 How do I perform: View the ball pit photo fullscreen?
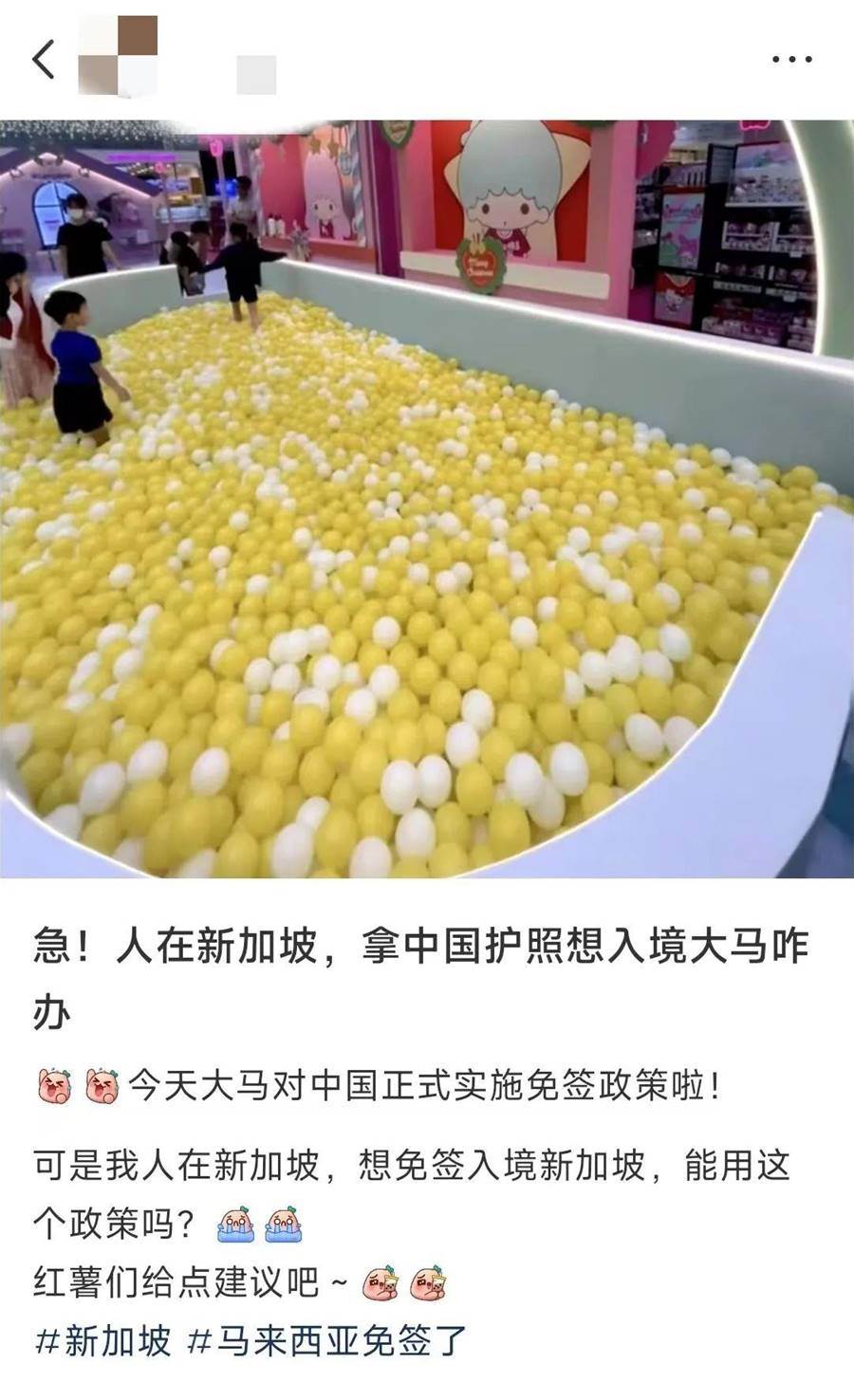(x=427, y=499)
